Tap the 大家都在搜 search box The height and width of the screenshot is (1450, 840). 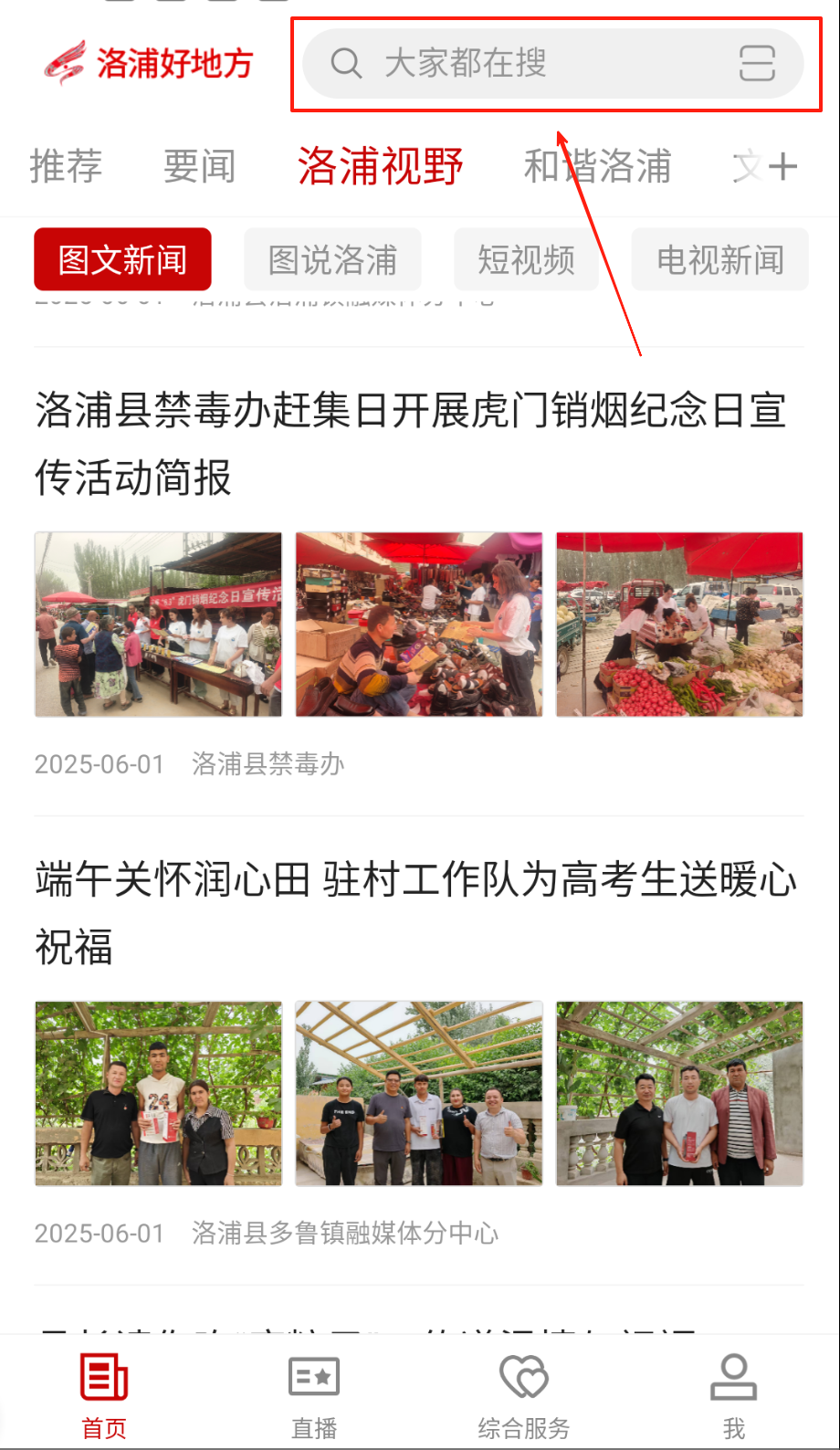coord(511,64)
